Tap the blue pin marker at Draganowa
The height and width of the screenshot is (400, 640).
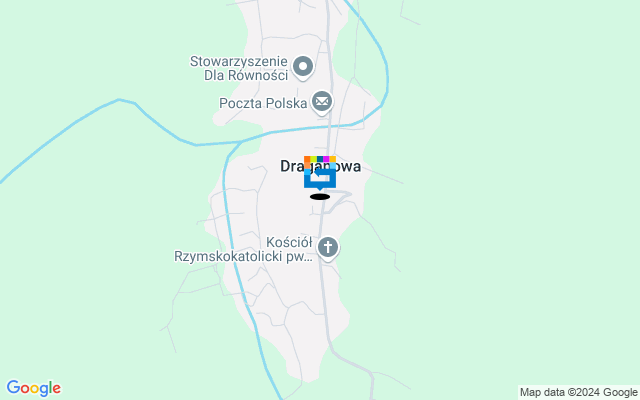click(x=320, y=177)
